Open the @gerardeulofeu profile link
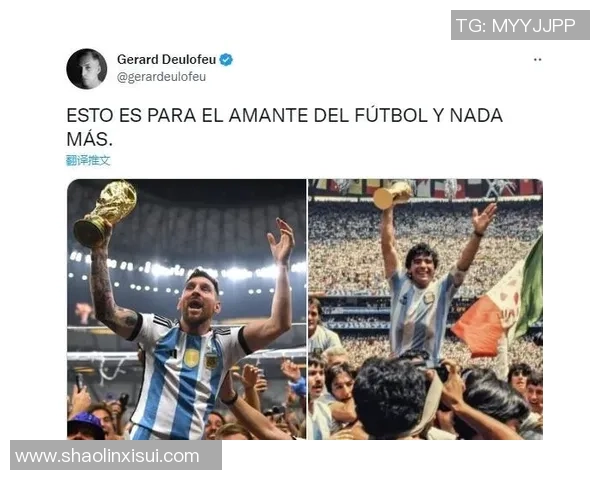Screen dimensions: 600x480 (161, 77)
